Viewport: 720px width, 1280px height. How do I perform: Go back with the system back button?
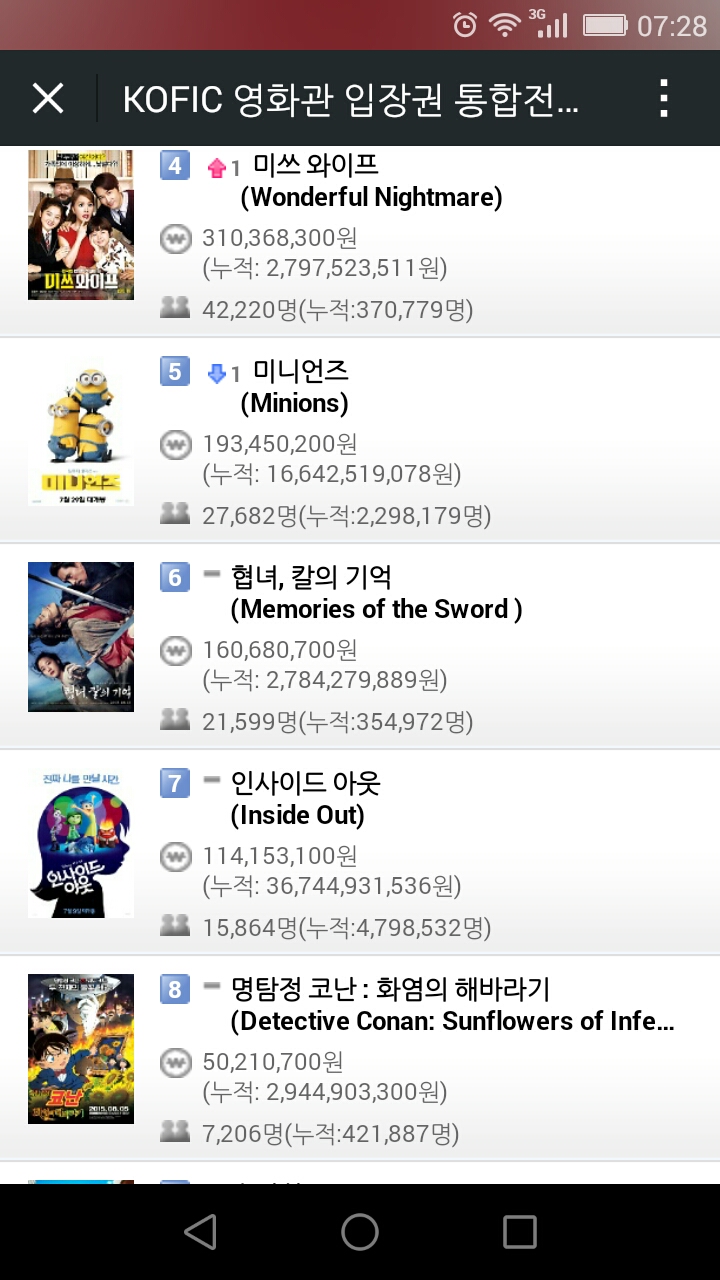coord(201,1232)
